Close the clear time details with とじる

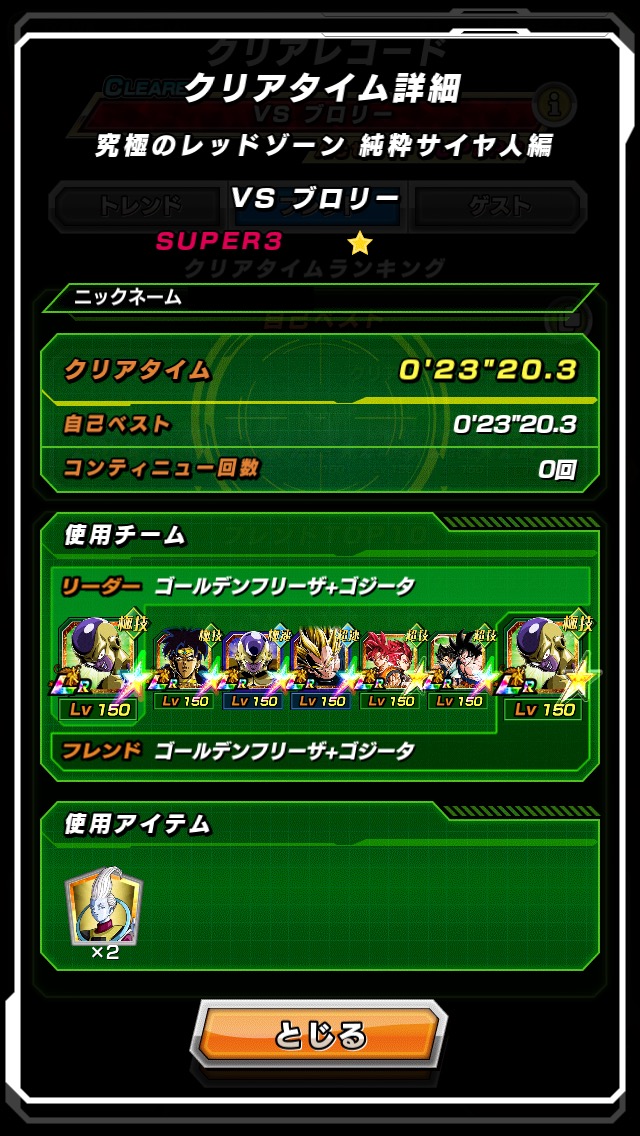(319, 1035)
